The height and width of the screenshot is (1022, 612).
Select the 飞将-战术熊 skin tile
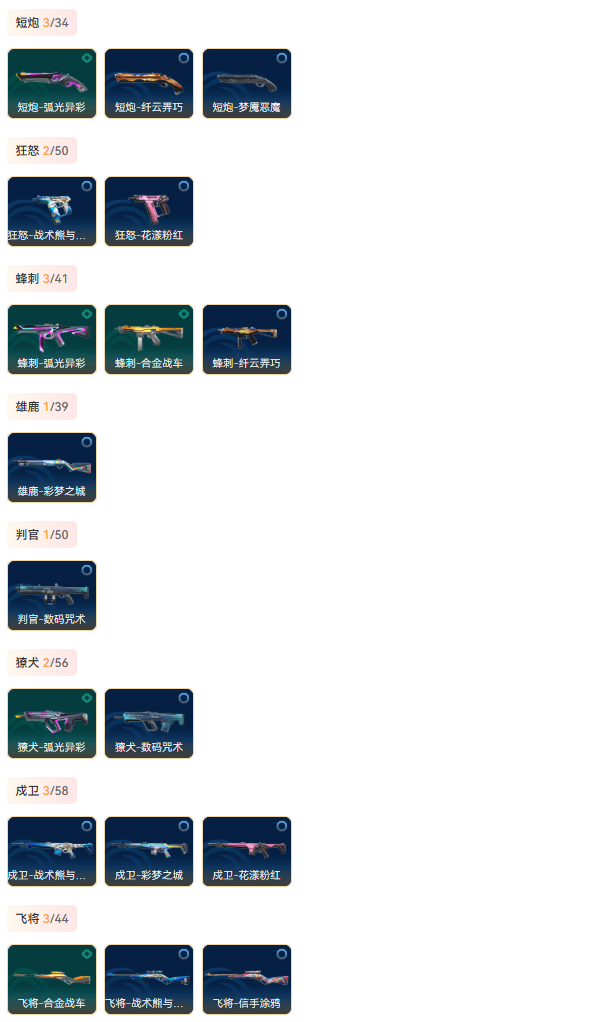149,979
